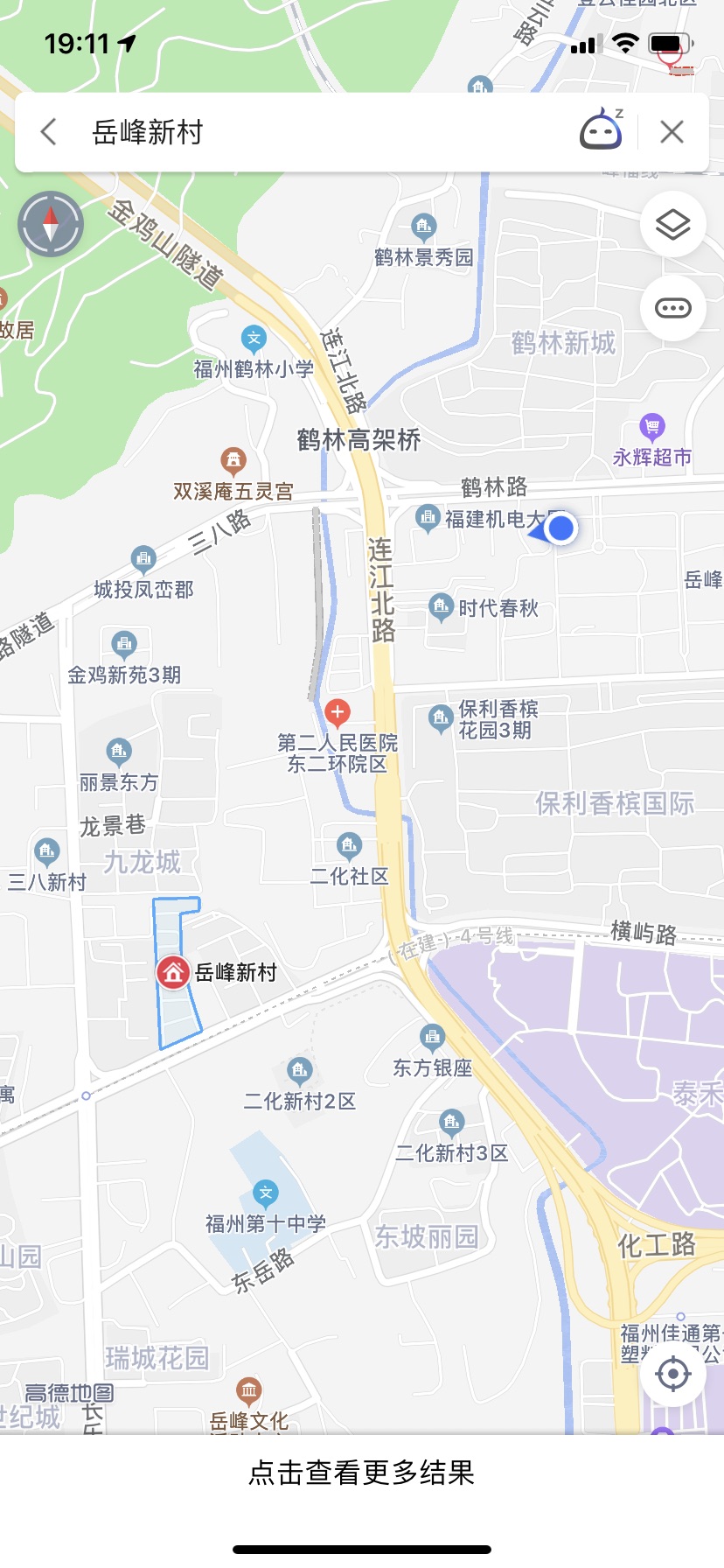The height and width of the screenshot is (1568, 724).
Task: Open the 双溪庵五灵宫 point of interest
Action: tap(233, 460)
